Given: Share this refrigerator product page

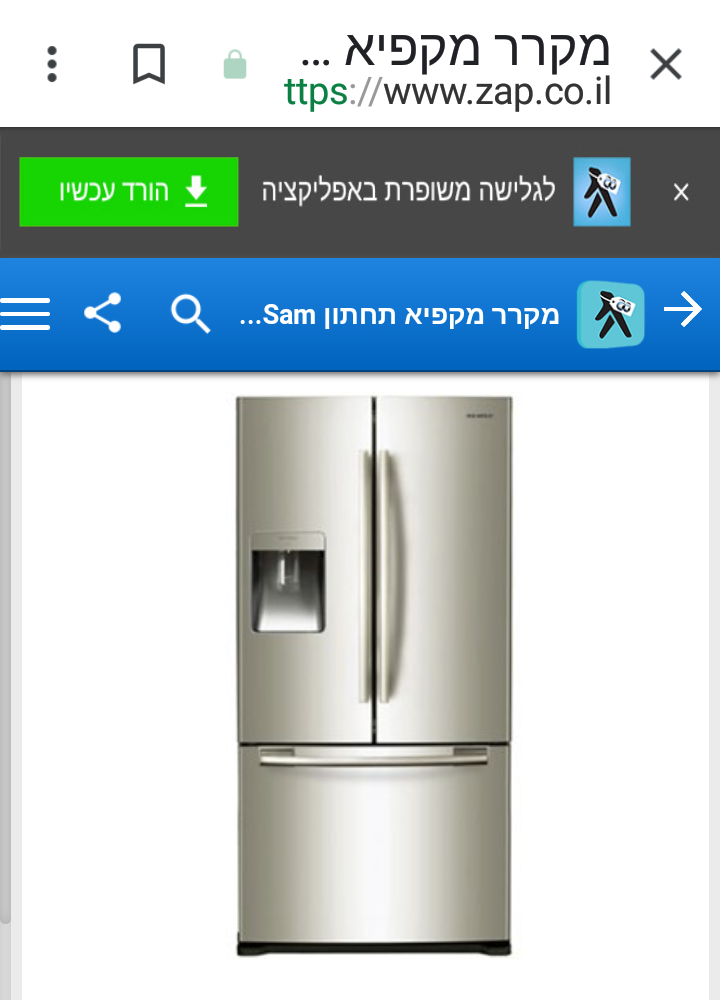Looking at the screenshot, I should tap(103, 314).
